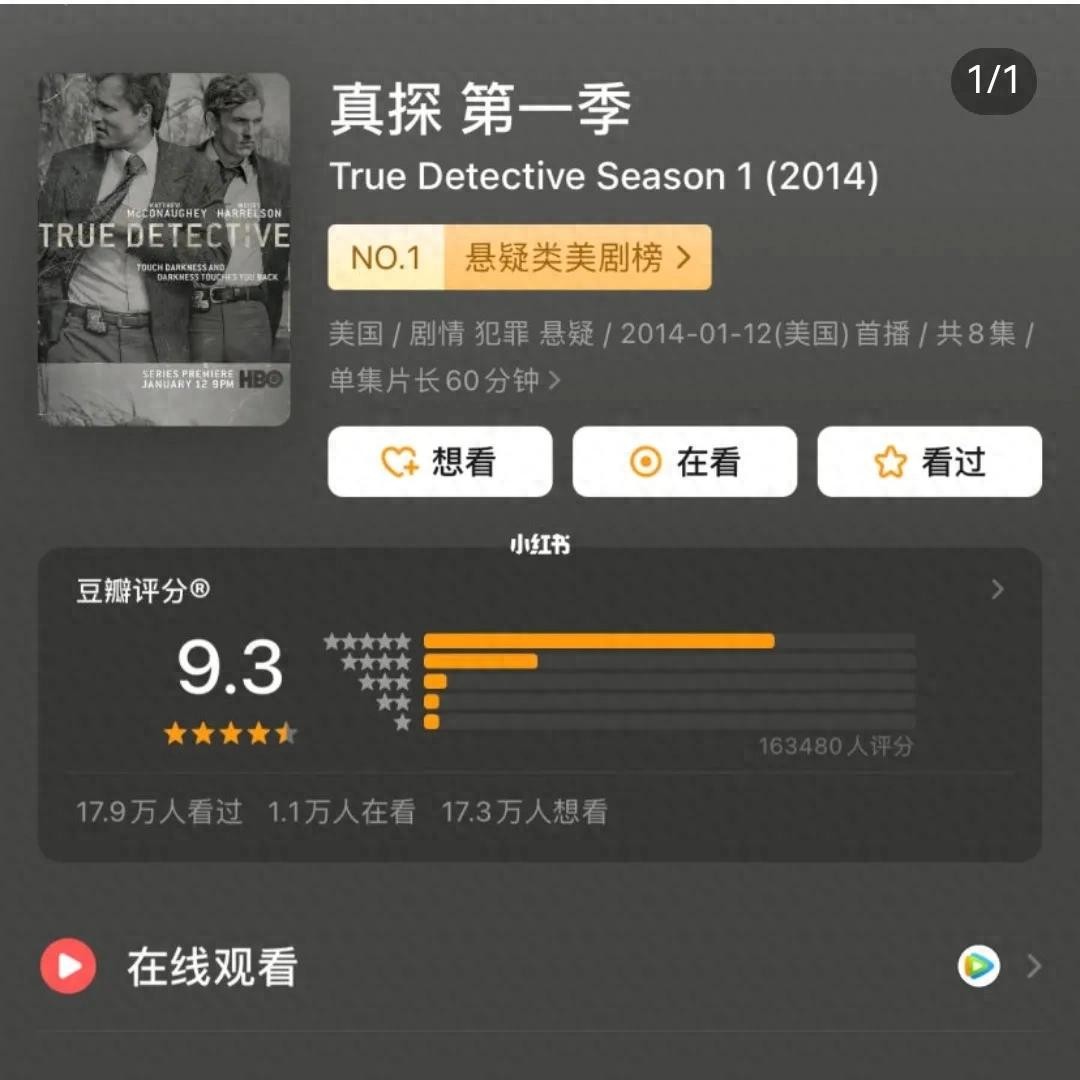Mark the show as 想看
This screenshot has width=1080, height=1080.
[x=440, y=462]
